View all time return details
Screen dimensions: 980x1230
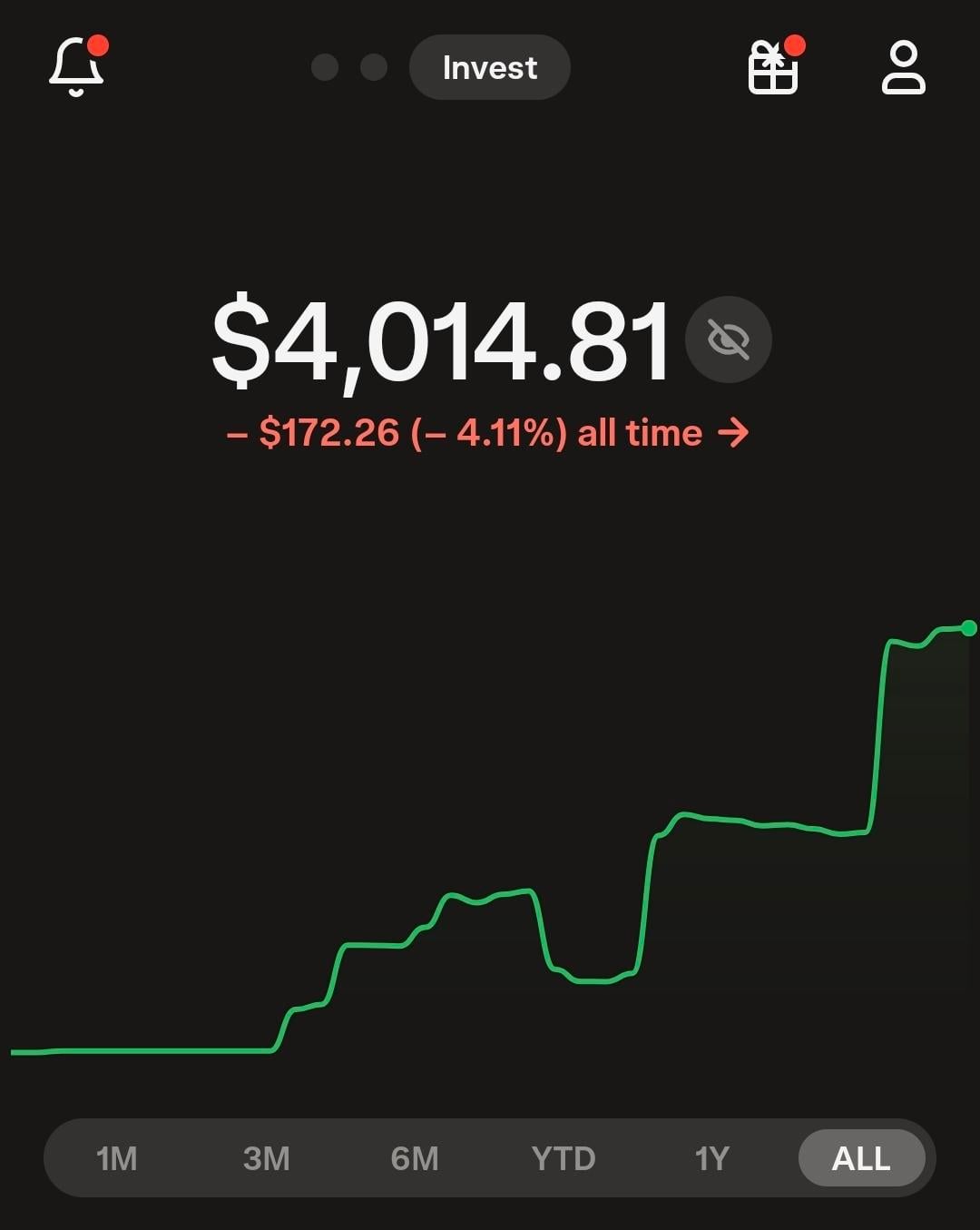tap(488, 433)
